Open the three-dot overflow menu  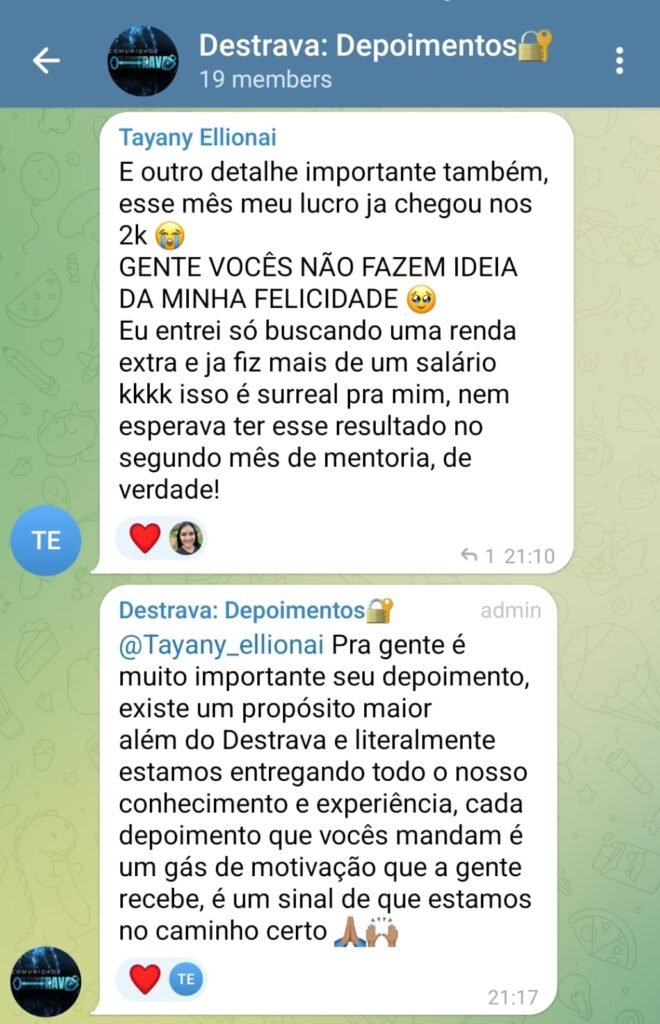(x=620, y=60)
